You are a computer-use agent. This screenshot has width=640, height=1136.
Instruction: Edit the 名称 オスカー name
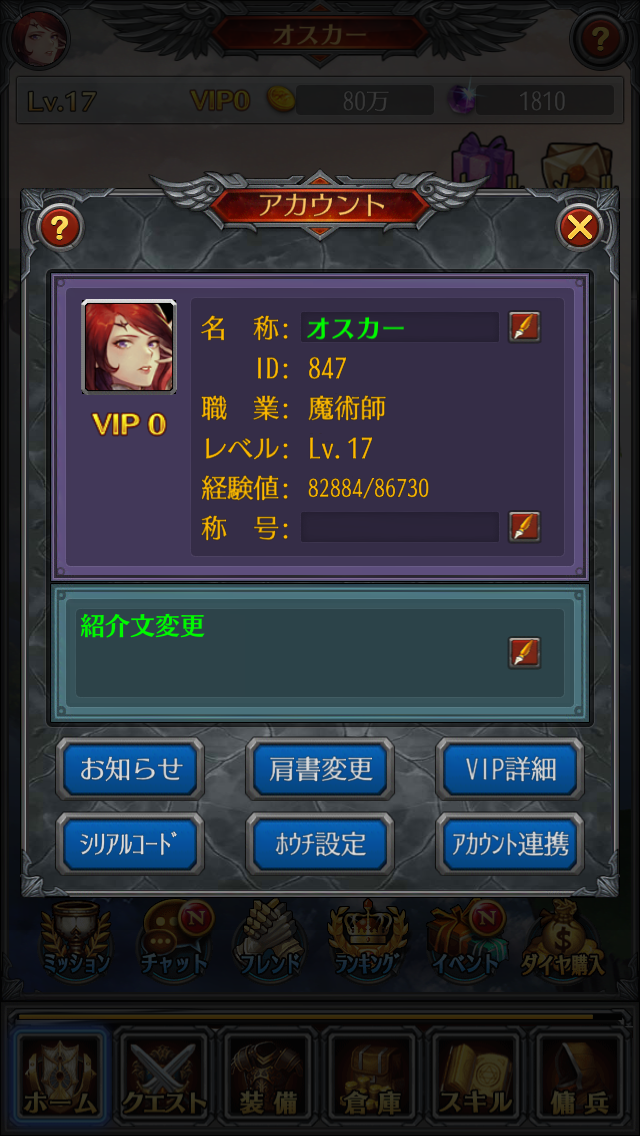coord(524,327)
